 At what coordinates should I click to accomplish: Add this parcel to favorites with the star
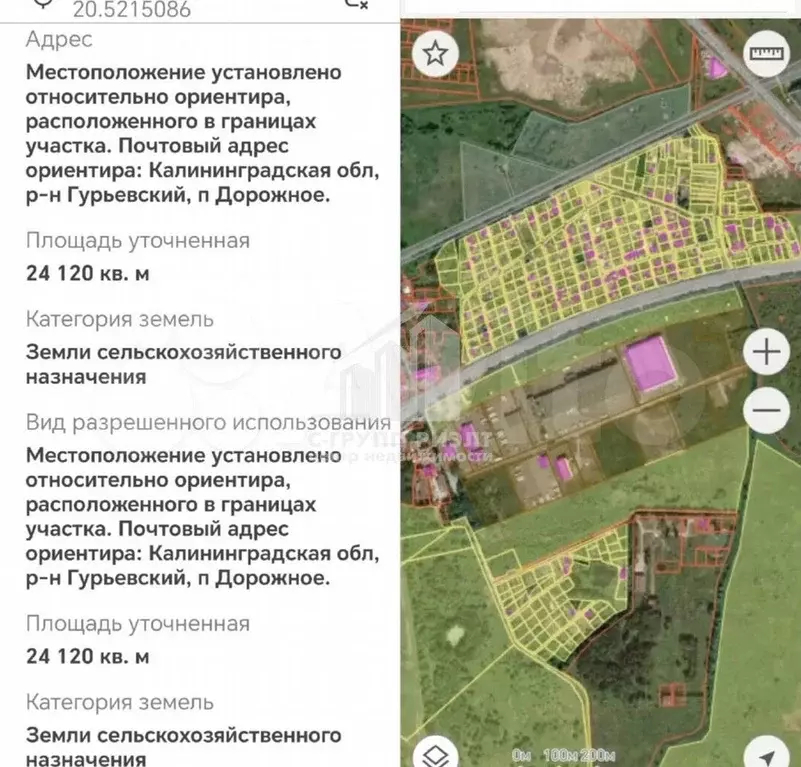pyautogui.click(x=434, y=53)
